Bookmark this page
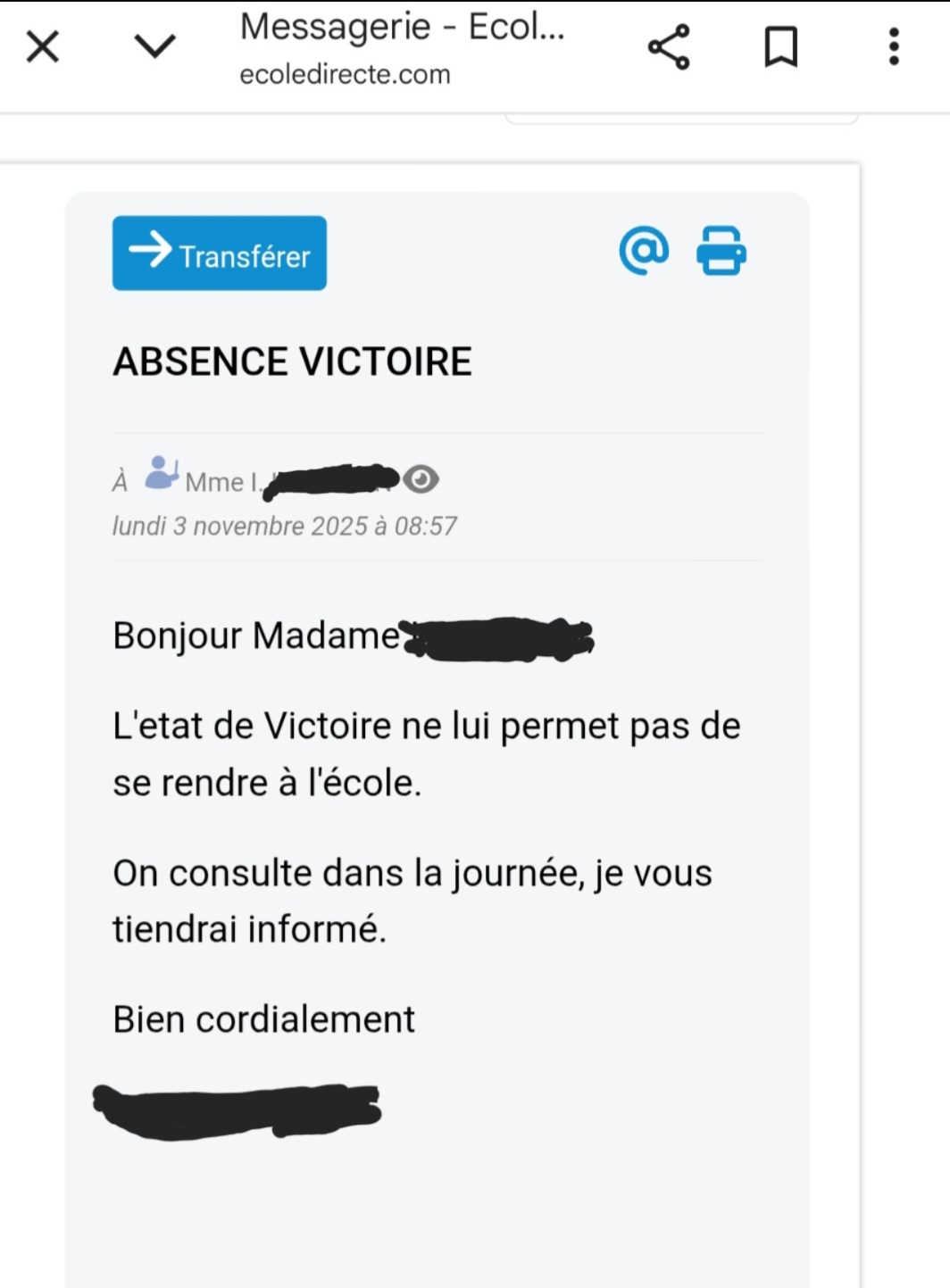 780,47
